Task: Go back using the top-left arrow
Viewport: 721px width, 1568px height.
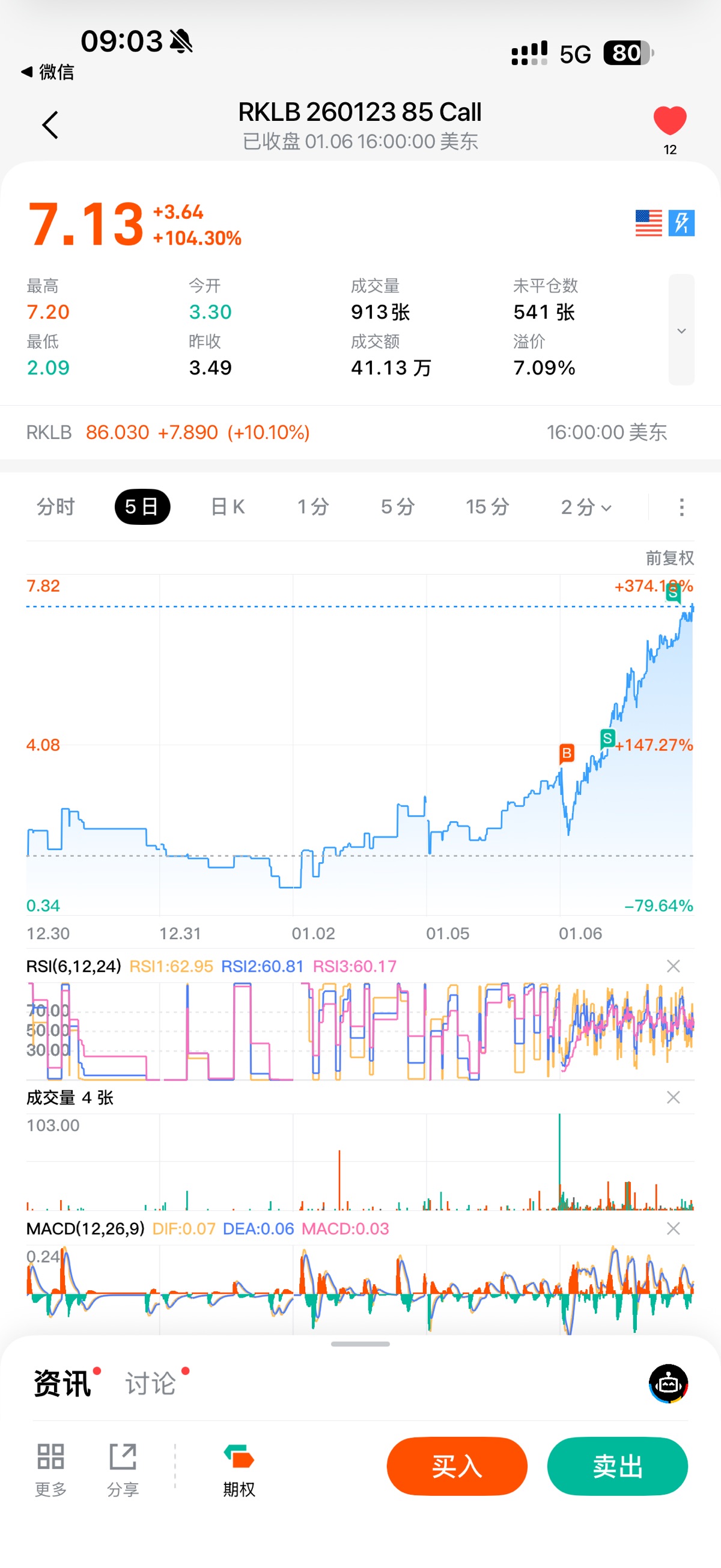Action: (x=50, y=125)
